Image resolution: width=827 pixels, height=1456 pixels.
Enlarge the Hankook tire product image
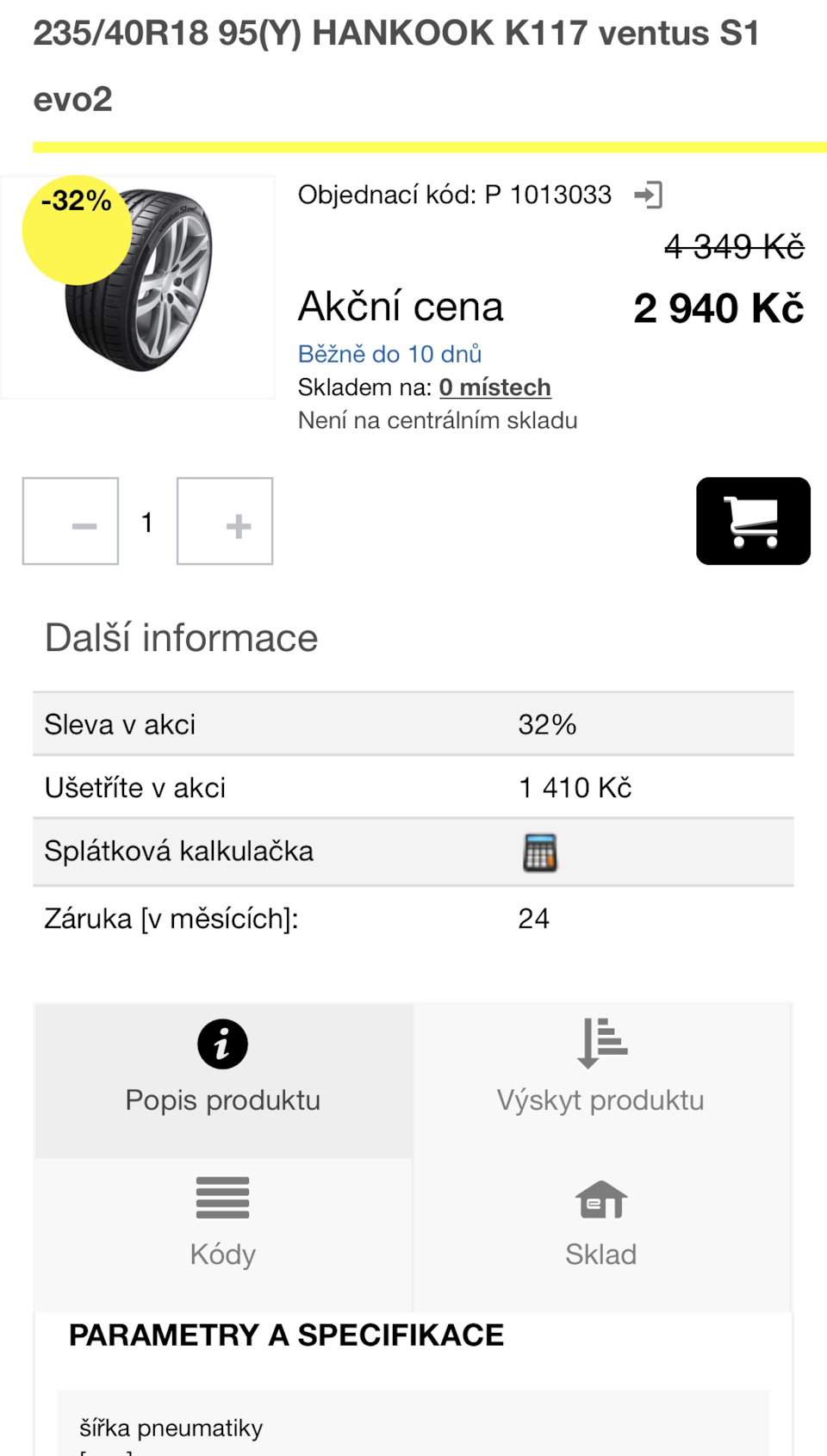(138, 287)
